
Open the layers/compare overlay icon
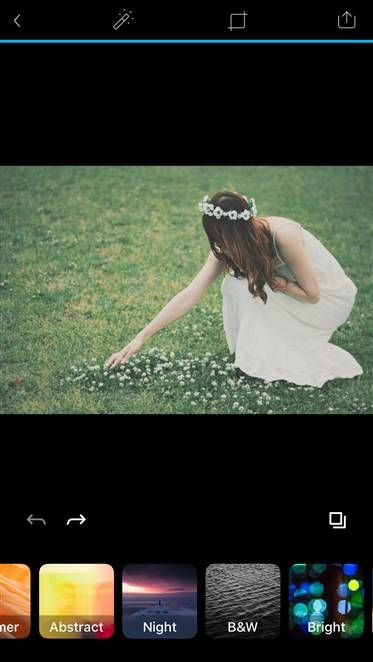tap(338, 520)
